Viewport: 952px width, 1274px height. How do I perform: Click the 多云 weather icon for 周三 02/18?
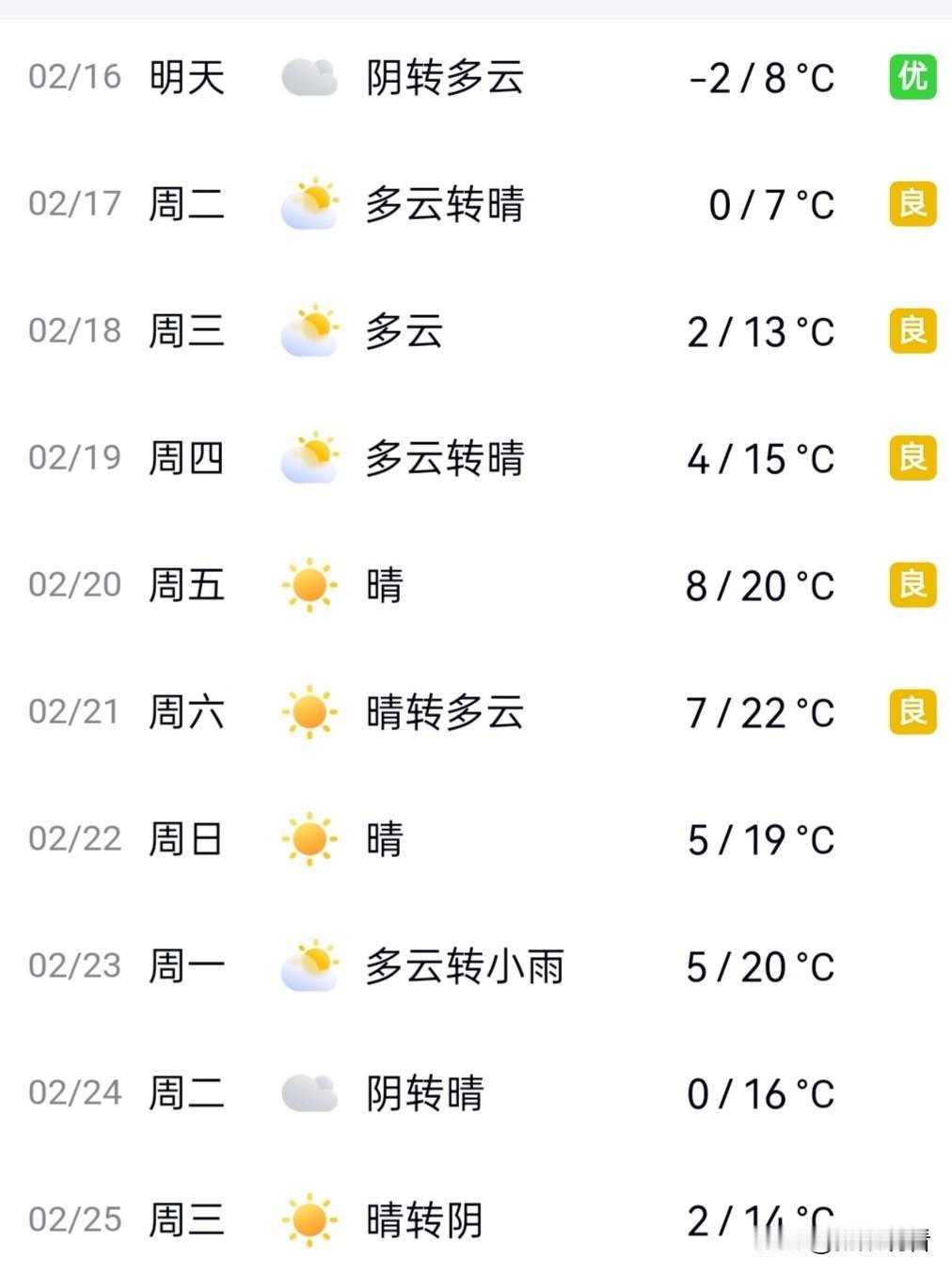click(309, 330)
